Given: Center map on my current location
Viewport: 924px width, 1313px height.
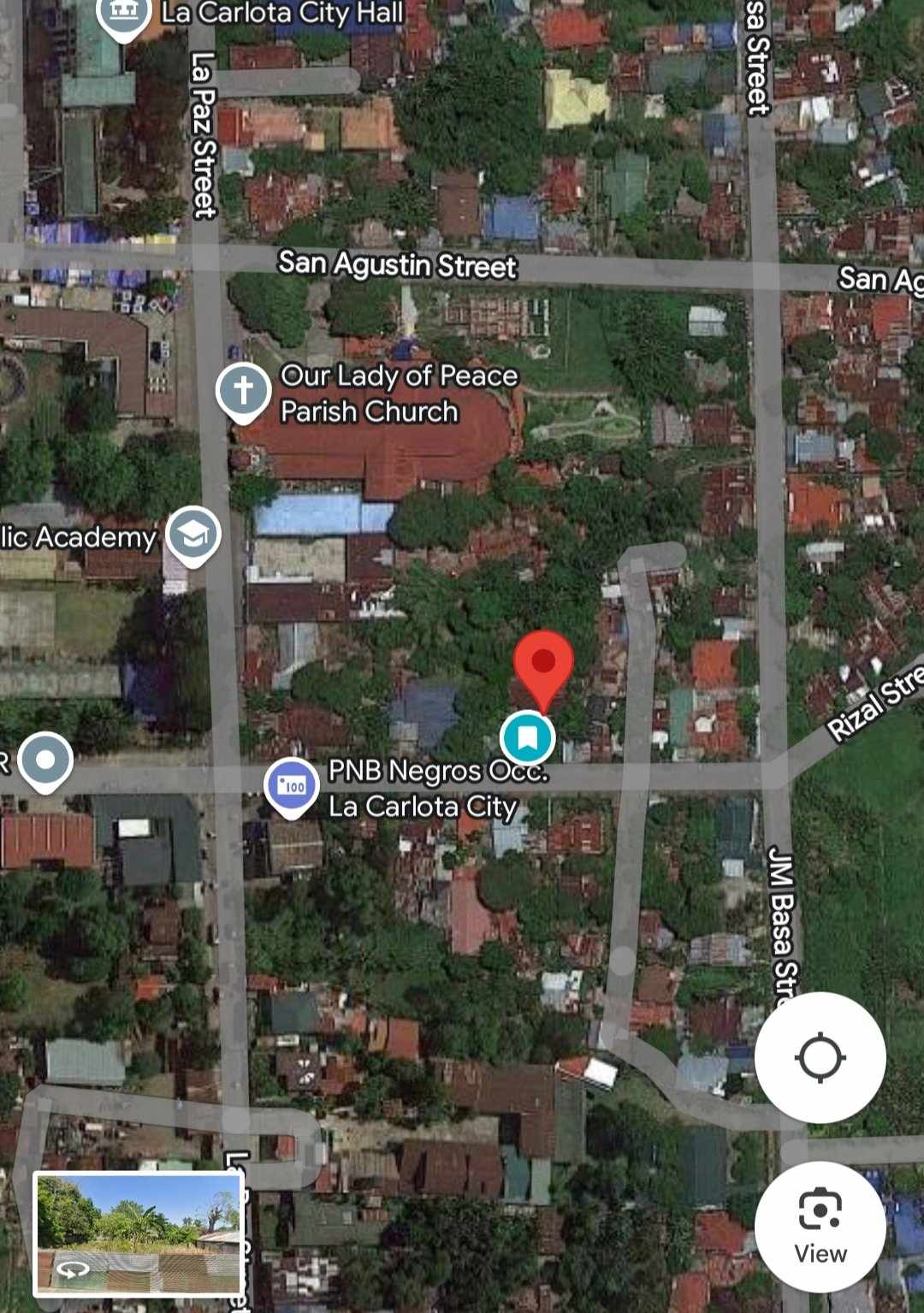Looking at the screenshot, I should pos(820,1057).
